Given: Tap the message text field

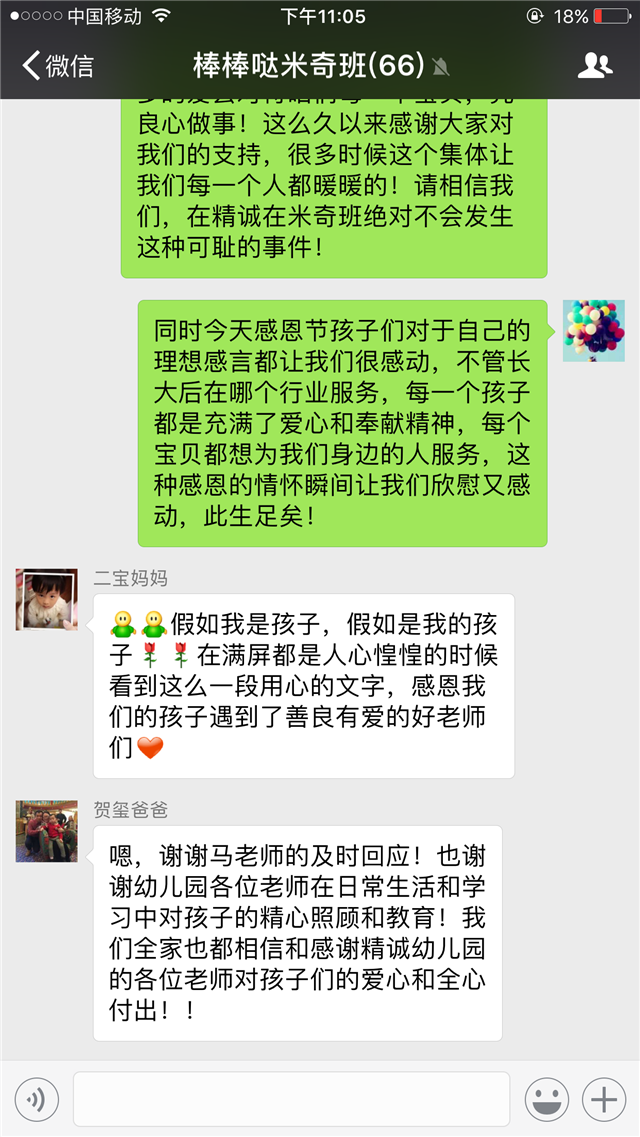Looking at the screenshot, I should tap(291, 1100).
